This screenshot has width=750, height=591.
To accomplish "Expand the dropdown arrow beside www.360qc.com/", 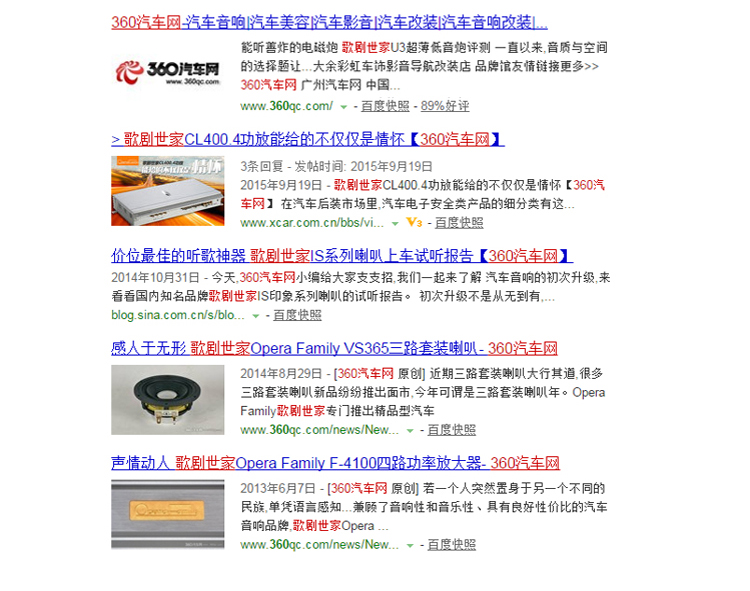I will pos(344,106).
